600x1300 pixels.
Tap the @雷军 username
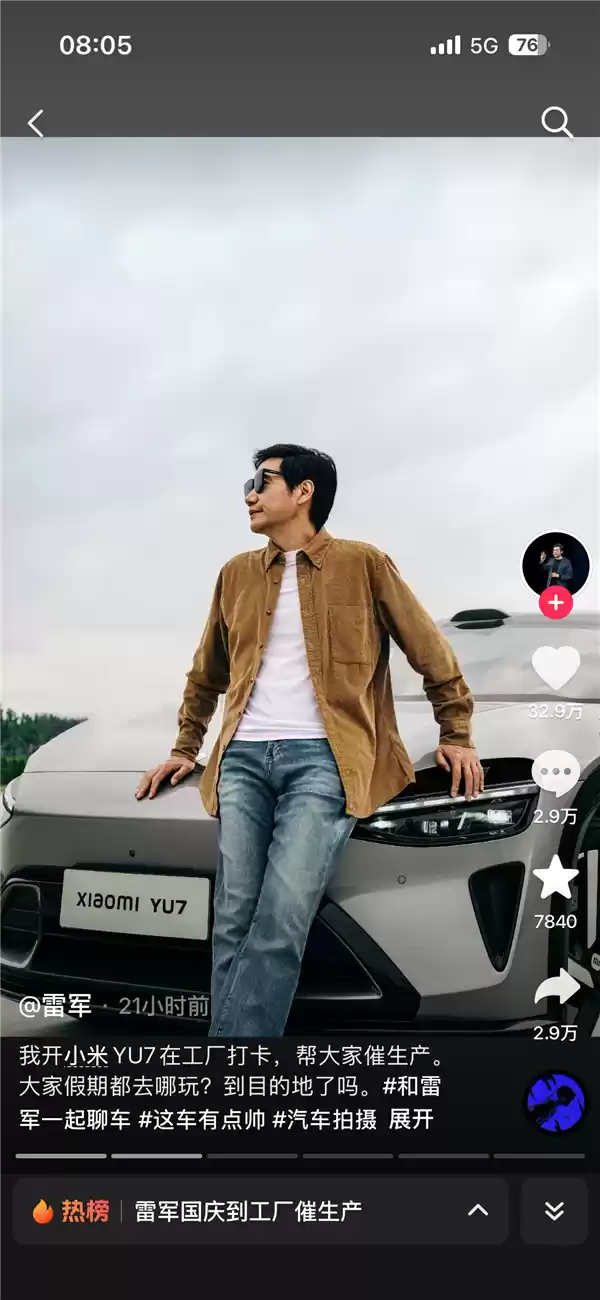56,1006
